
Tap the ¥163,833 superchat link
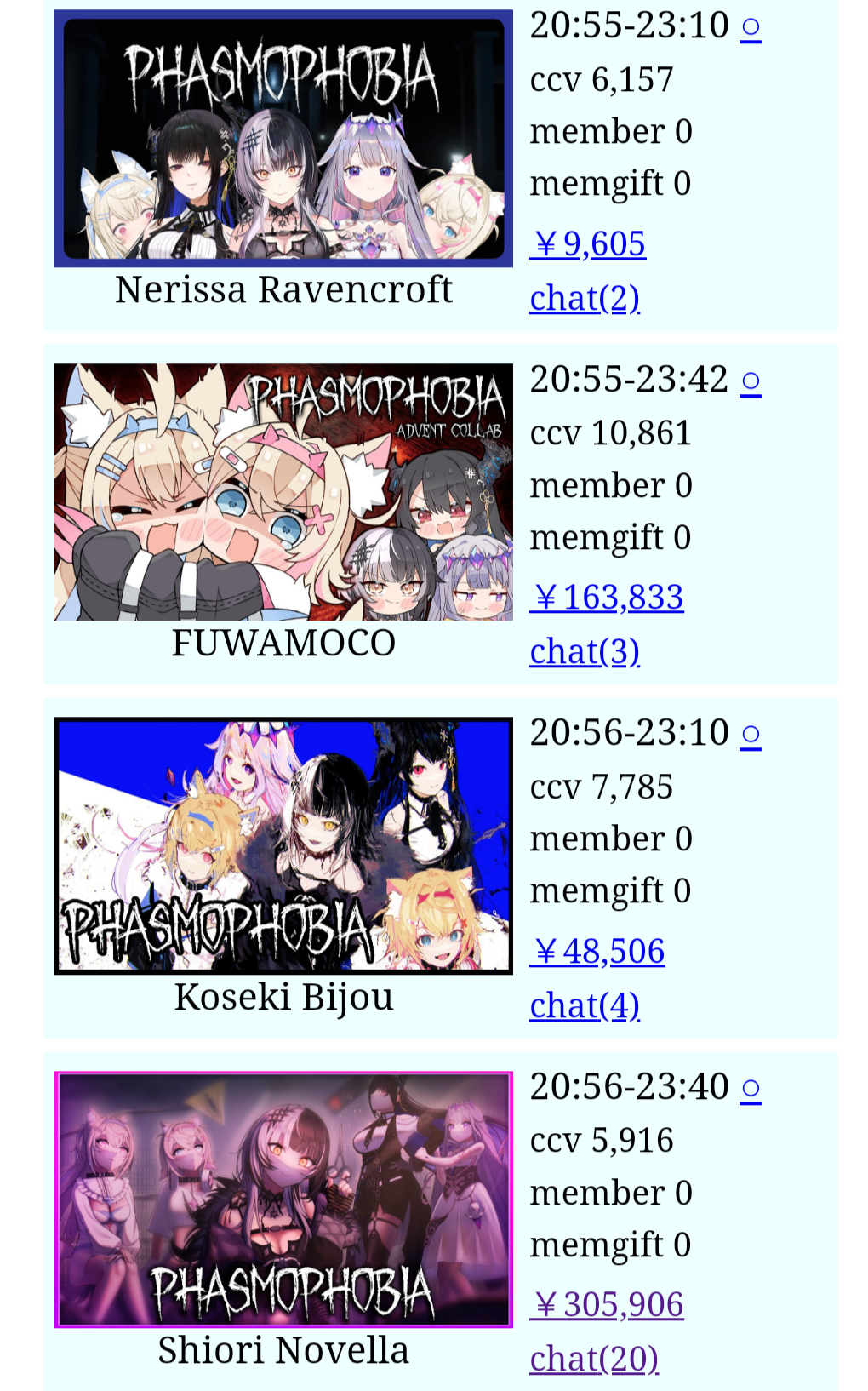tap(607, 598)
